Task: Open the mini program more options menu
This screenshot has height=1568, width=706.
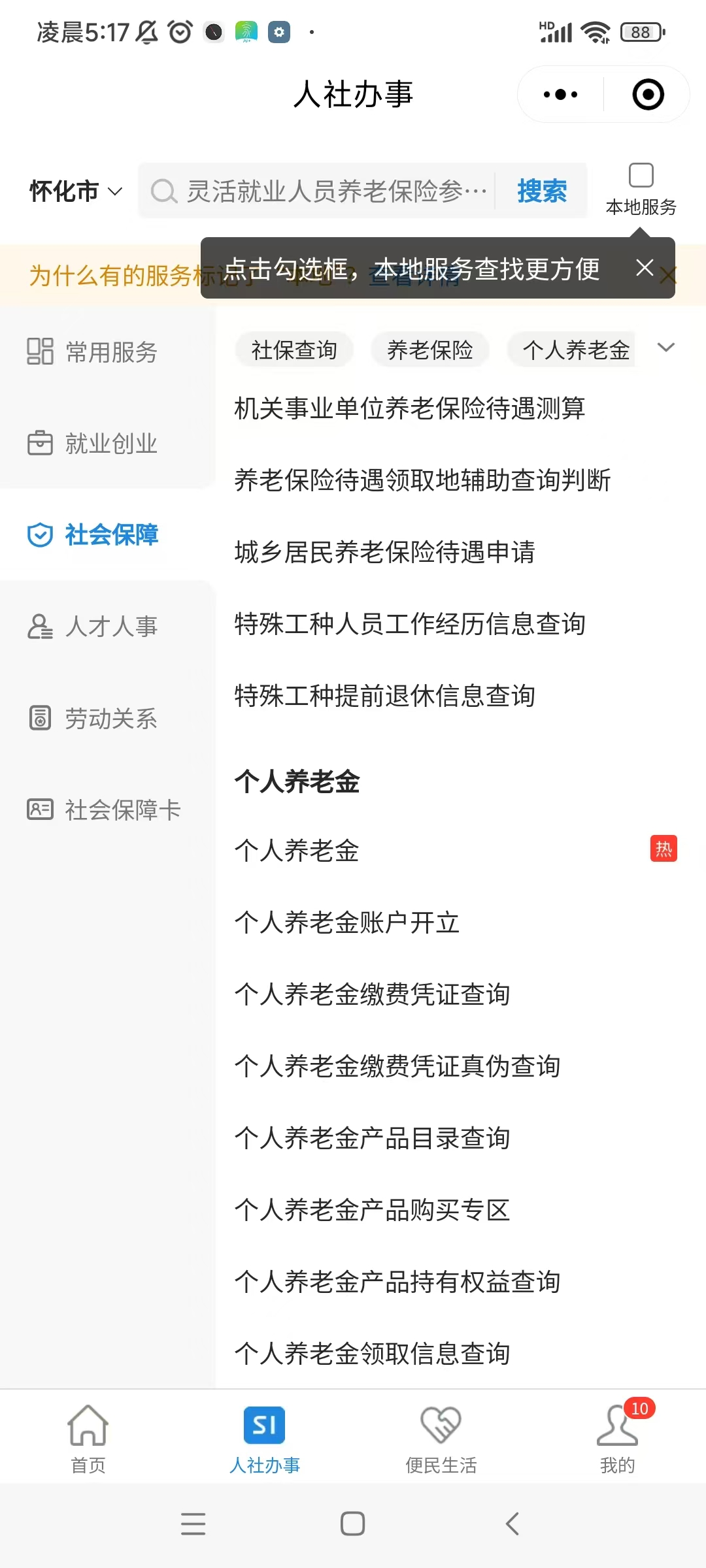Action: pyautogui.click(x=560, y=95)
